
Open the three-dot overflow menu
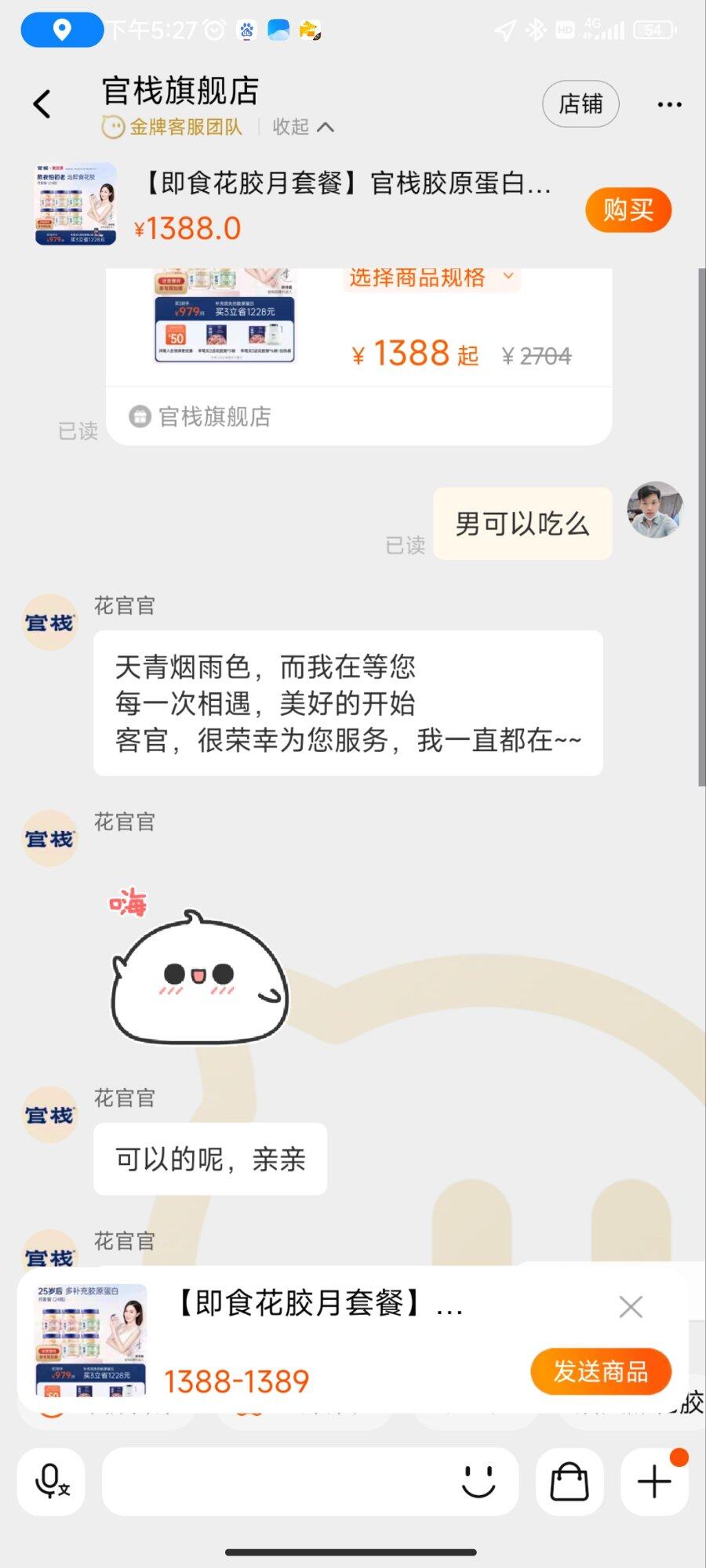click(669, 104)
